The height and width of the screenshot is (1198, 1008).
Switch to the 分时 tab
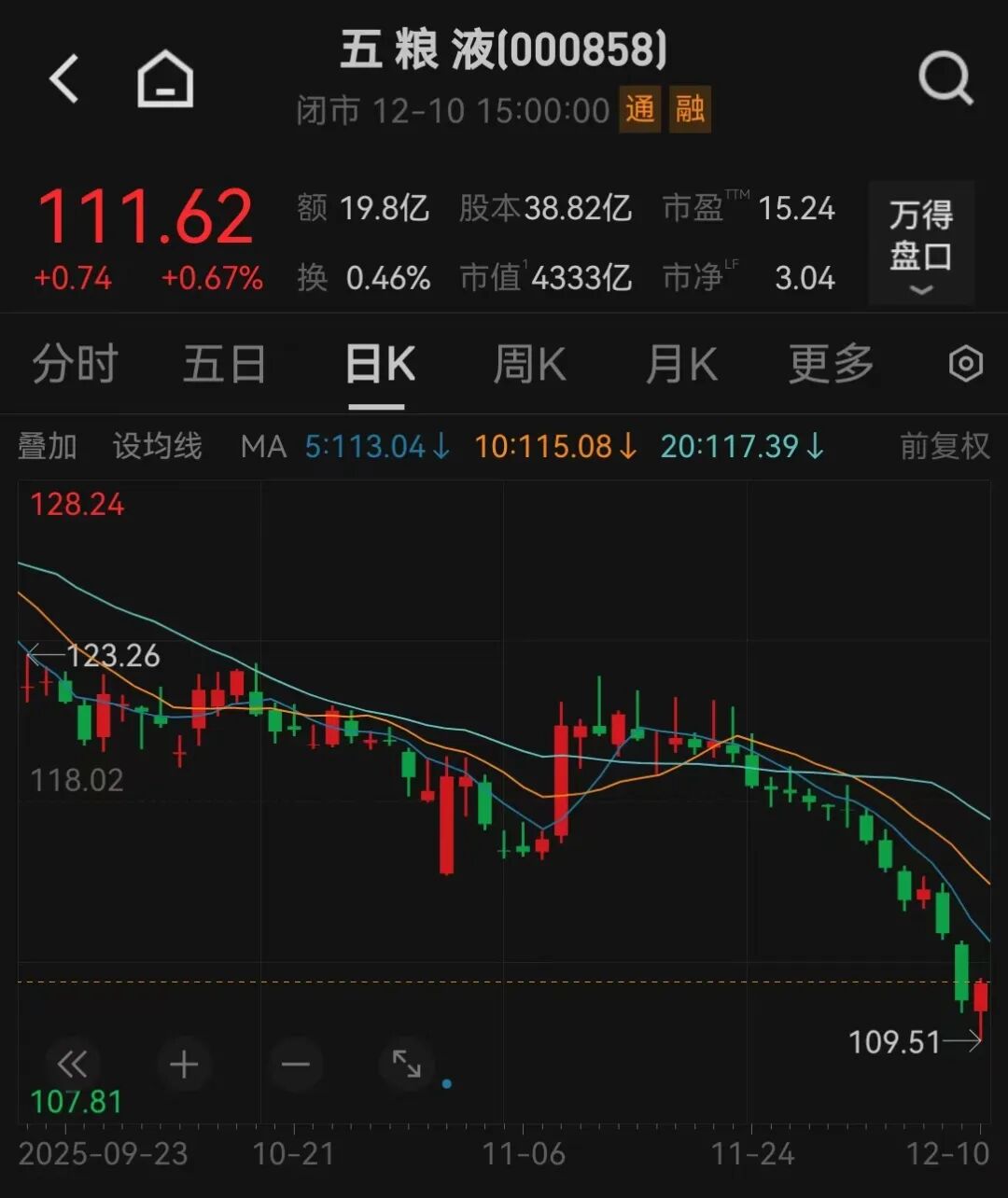tap(75, 364)
